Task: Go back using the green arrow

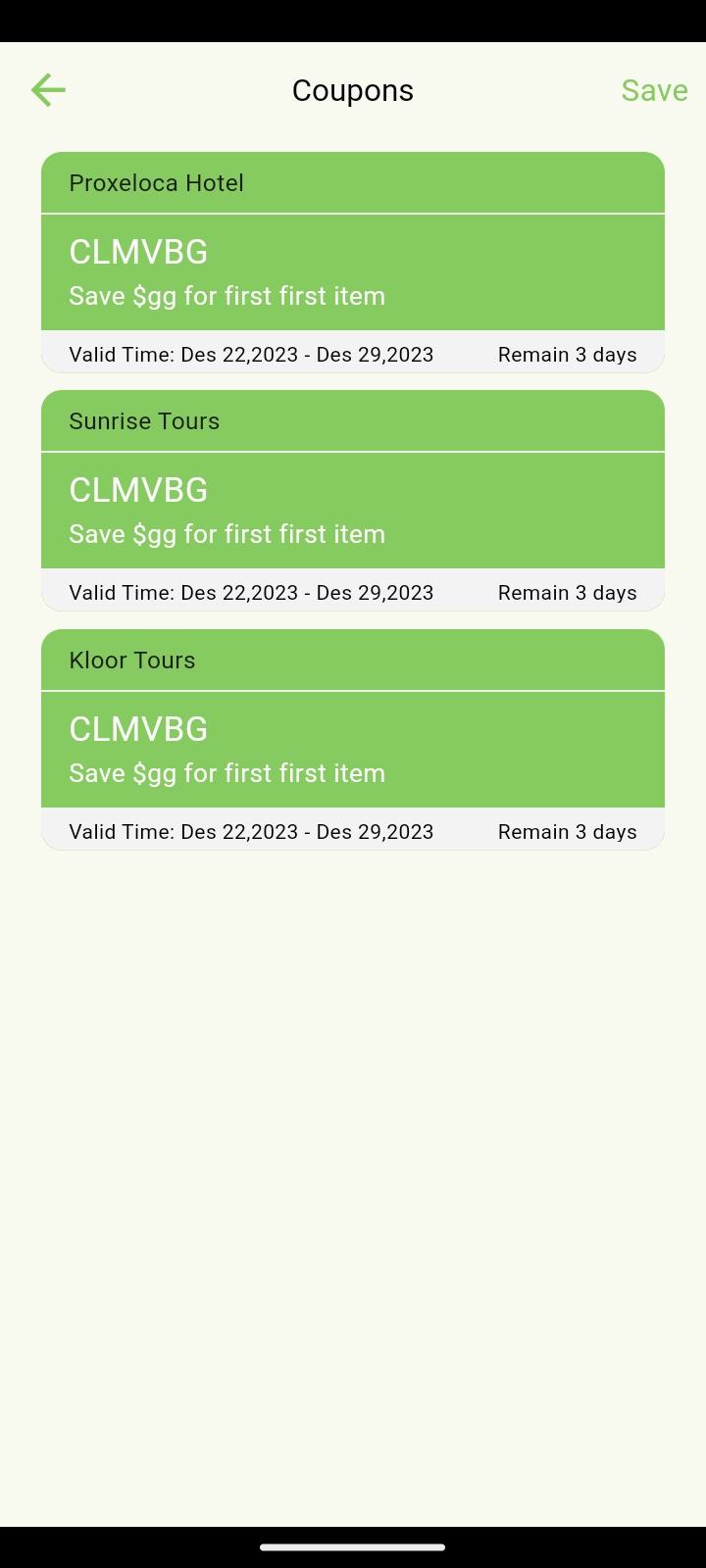Action: point(48,90)
